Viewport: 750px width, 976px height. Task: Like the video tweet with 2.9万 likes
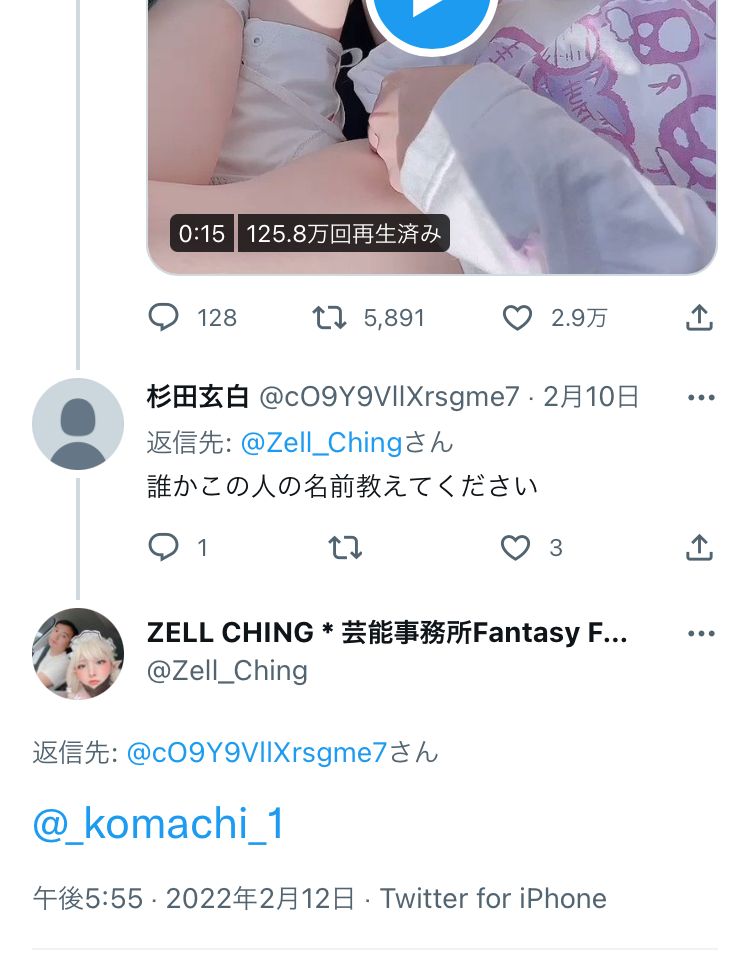(x=518, y=317)
